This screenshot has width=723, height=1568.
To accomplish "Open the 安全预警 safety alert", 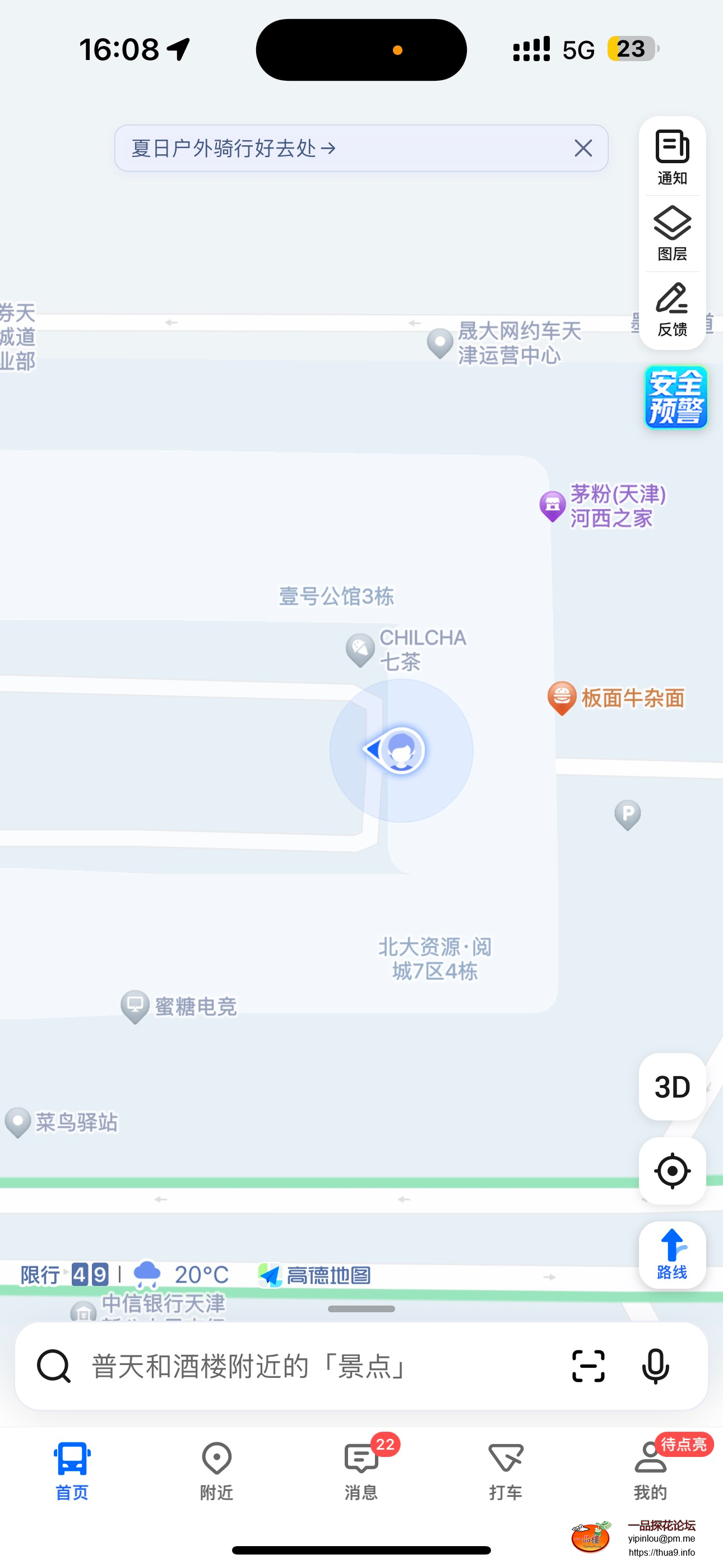I will (675, 398).
